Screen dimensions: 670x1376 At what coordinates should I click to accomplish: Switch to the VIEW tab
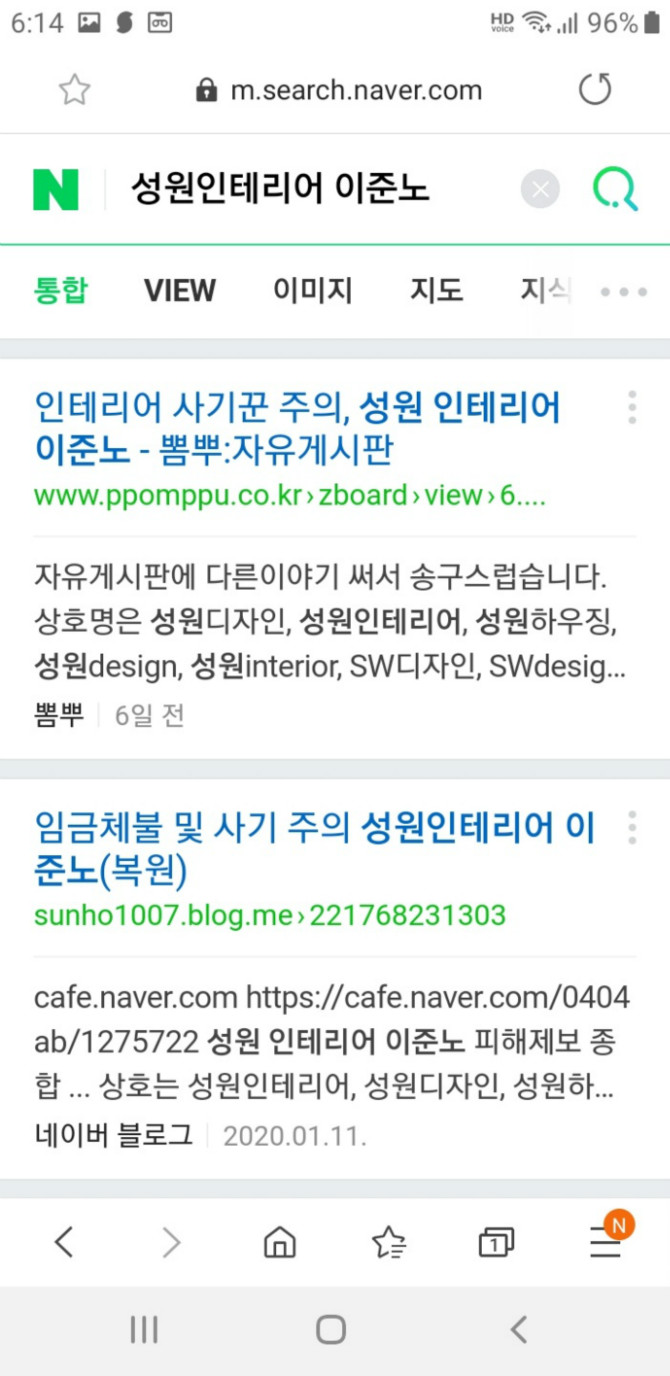[180, 291]
